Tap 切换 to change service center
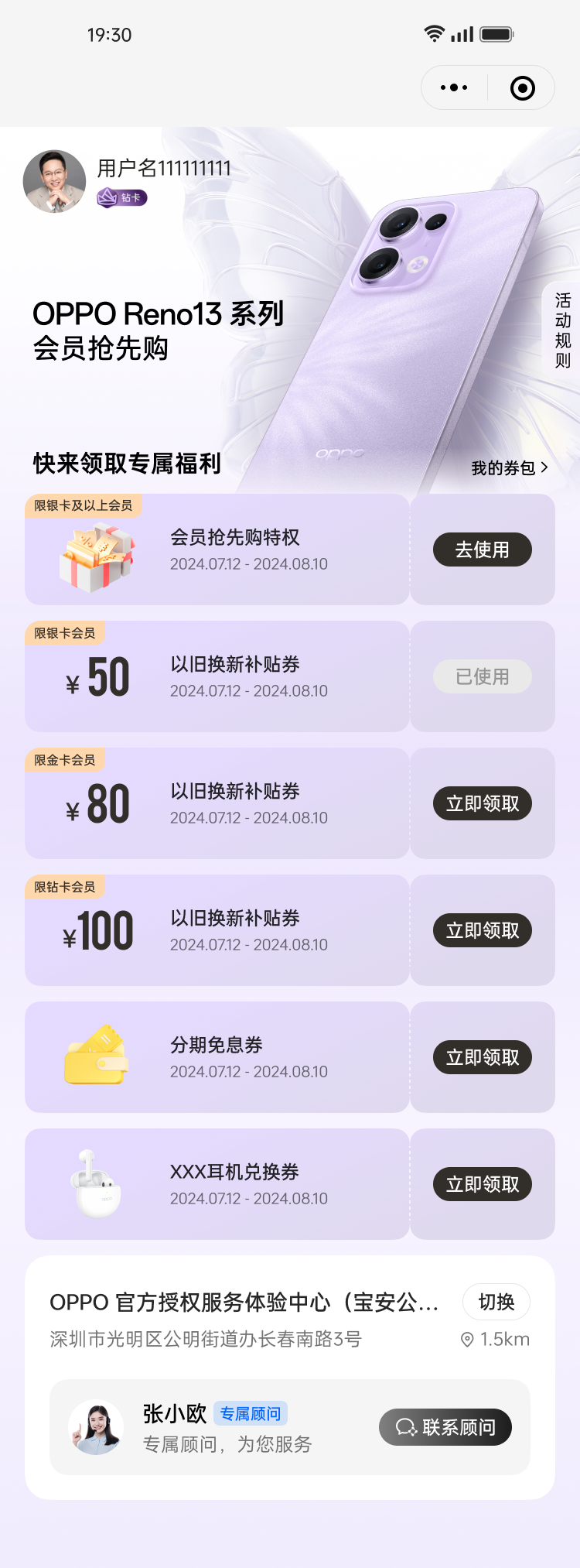This screenshot has width=580, height=1568. coord(496,1302)
